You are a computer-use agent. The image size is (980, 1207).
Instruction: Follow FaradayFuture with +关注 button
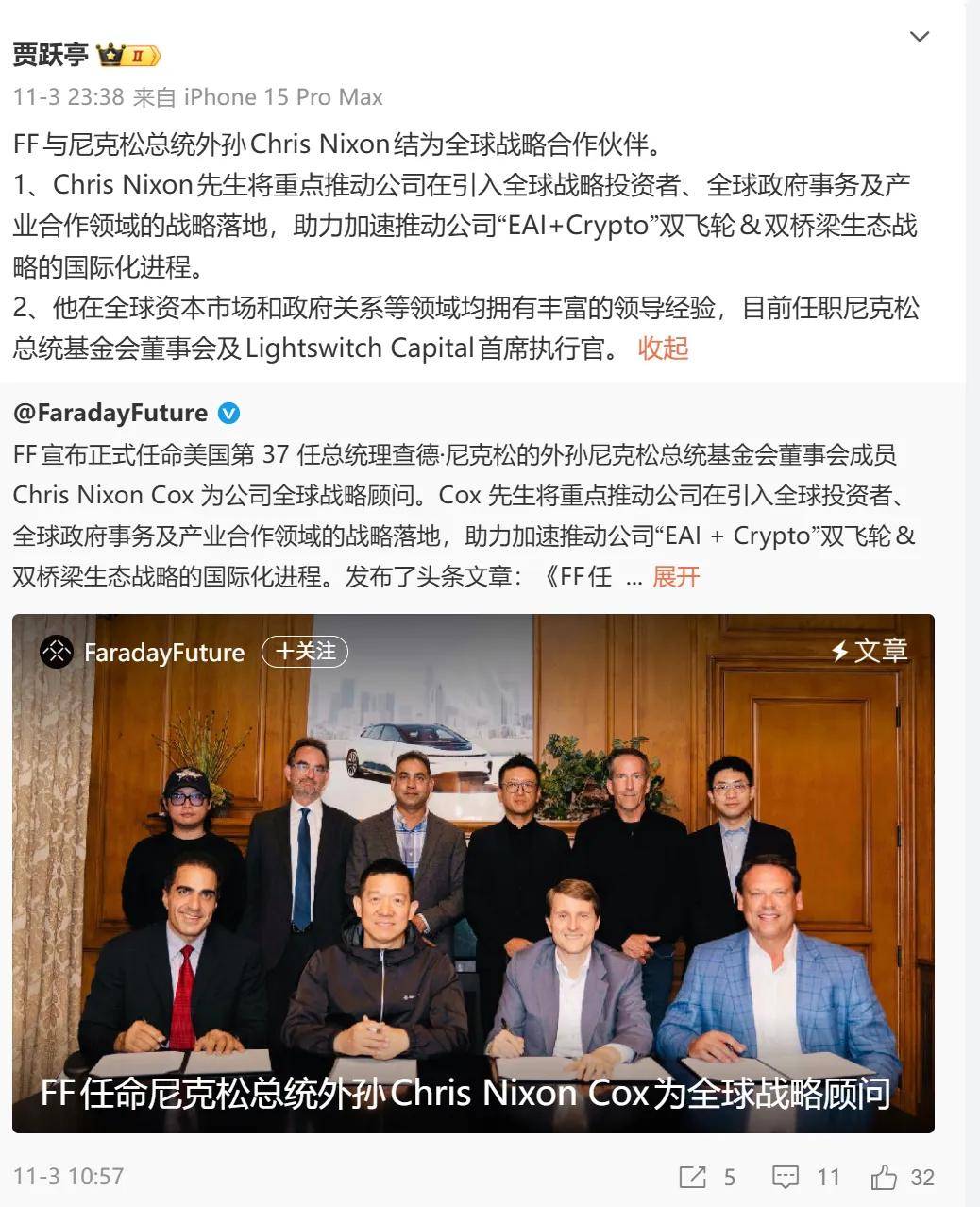pos(305,652)
